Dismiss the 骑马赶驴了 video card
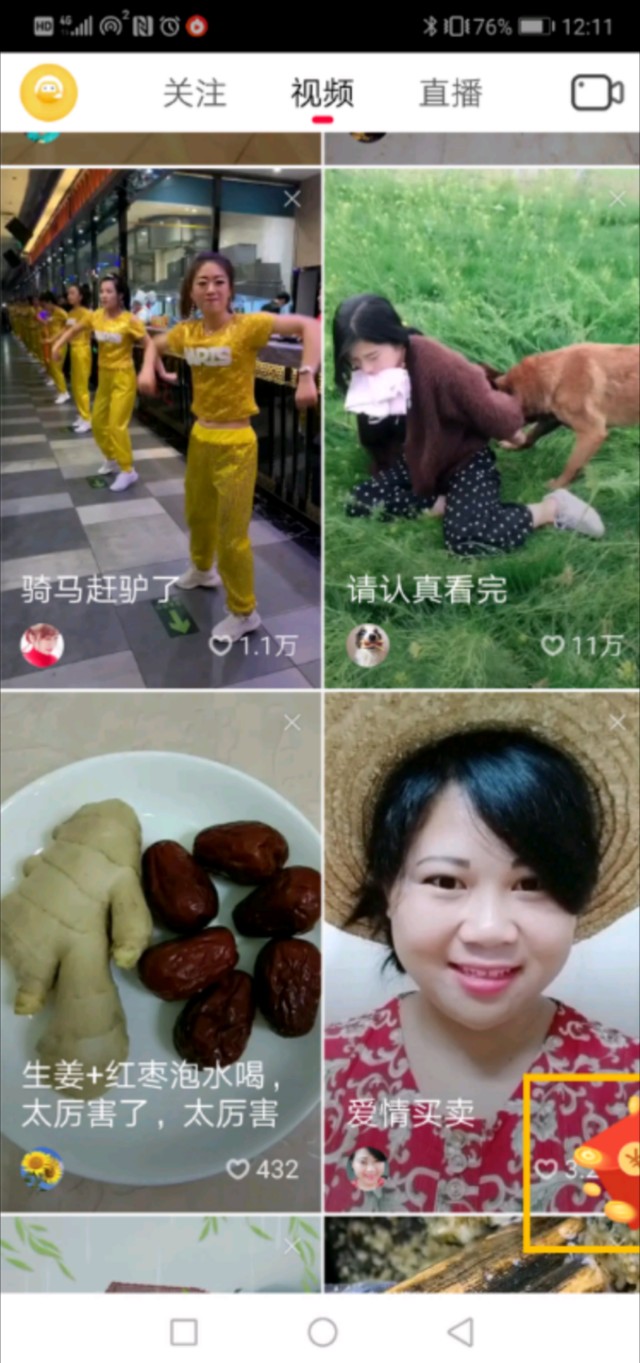 tap(292, 199)
